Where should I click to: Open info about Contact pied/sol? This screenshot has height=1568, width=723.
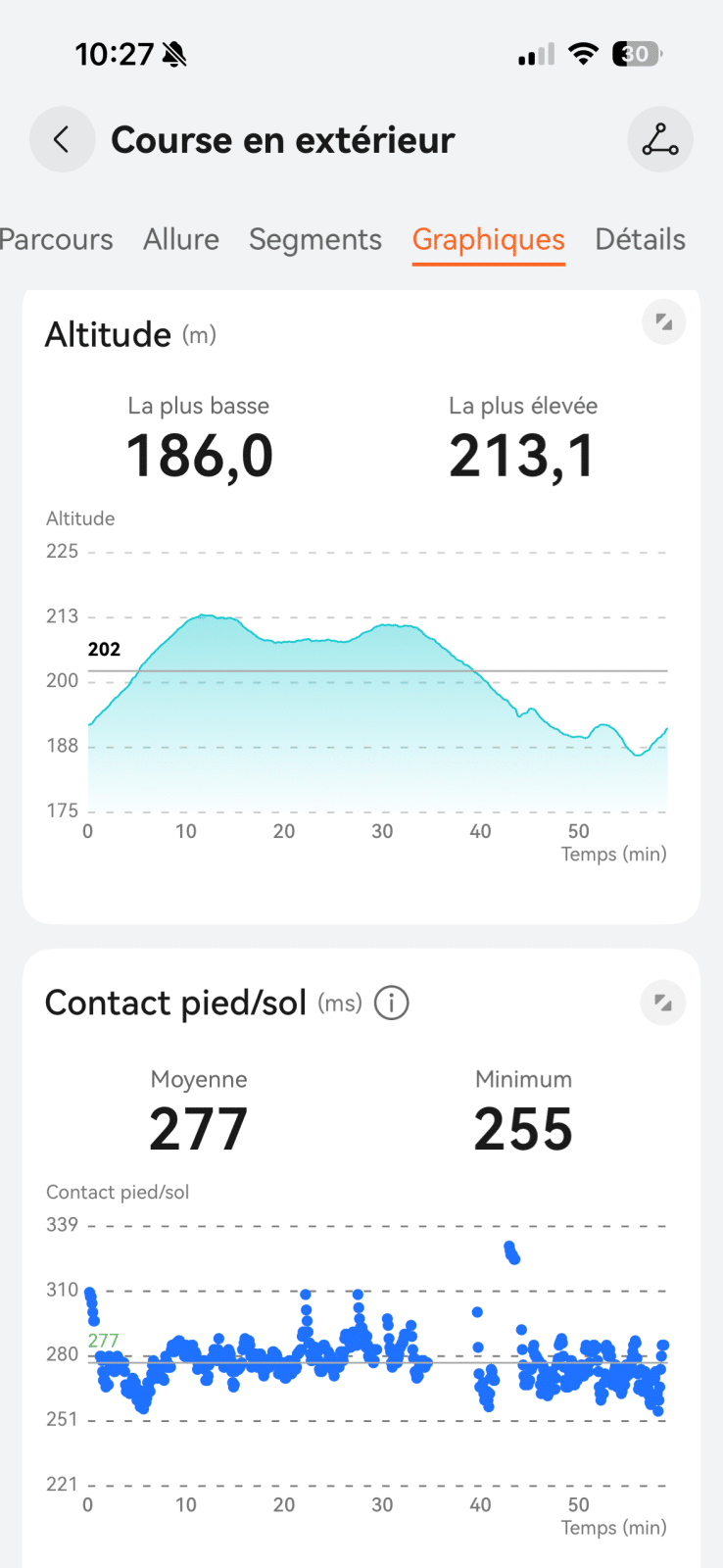click(x=392, y=1003)
